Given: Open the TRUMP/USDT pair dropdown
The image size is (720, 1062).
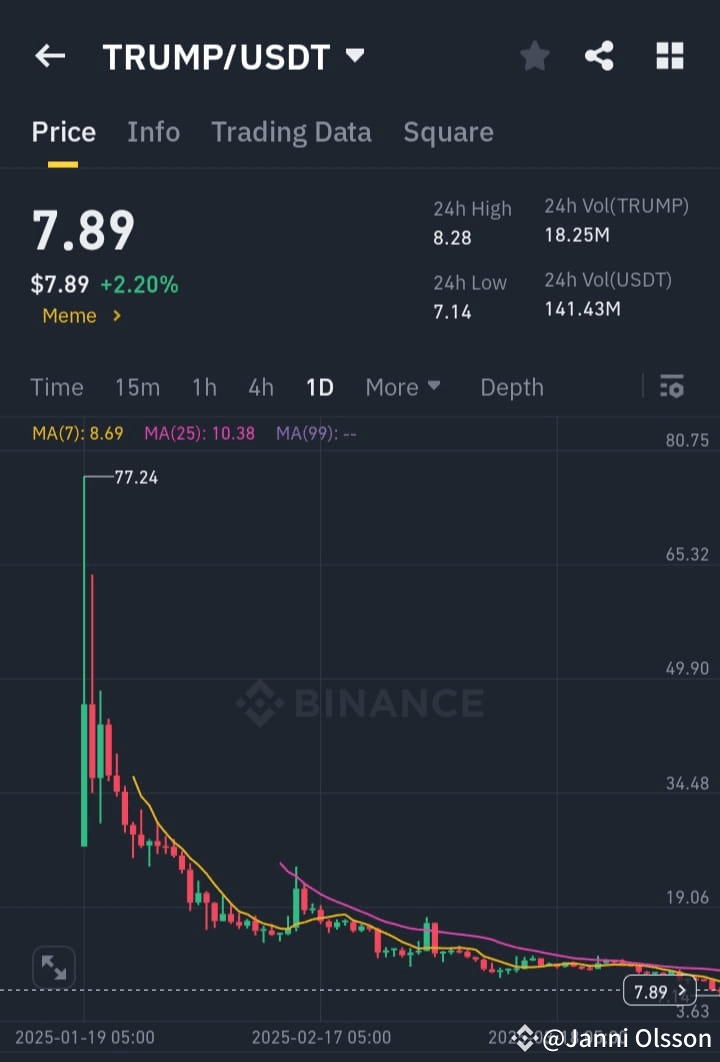Looking at the screenshot, I should click(x=355, y=57).
